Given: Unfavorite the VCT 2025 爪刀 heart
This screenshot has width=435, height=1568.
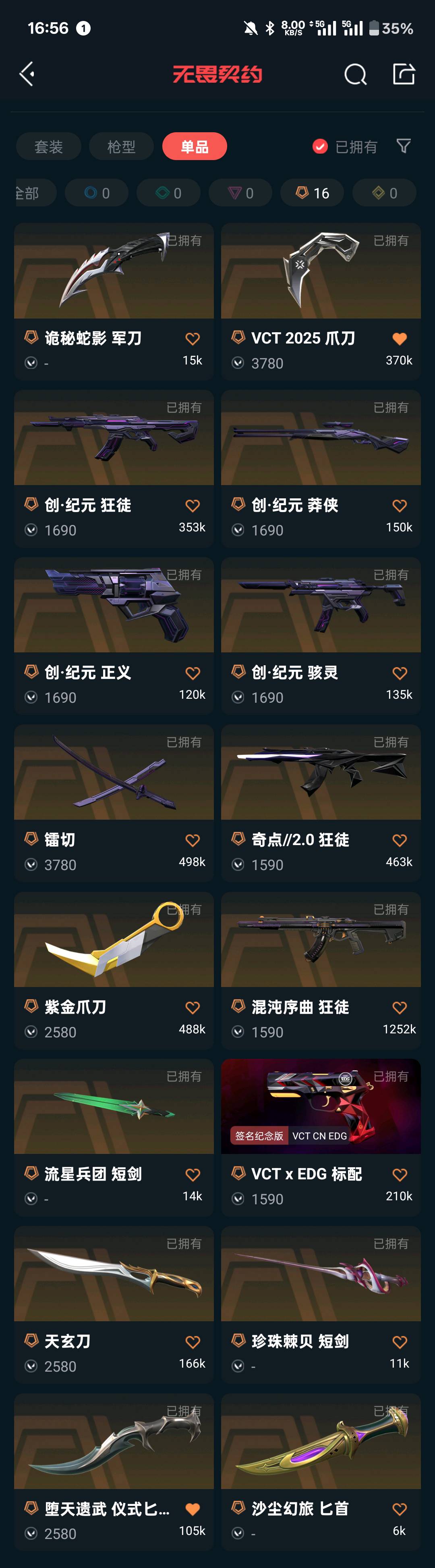Looking at the screenshot, I should coord(399,339).
